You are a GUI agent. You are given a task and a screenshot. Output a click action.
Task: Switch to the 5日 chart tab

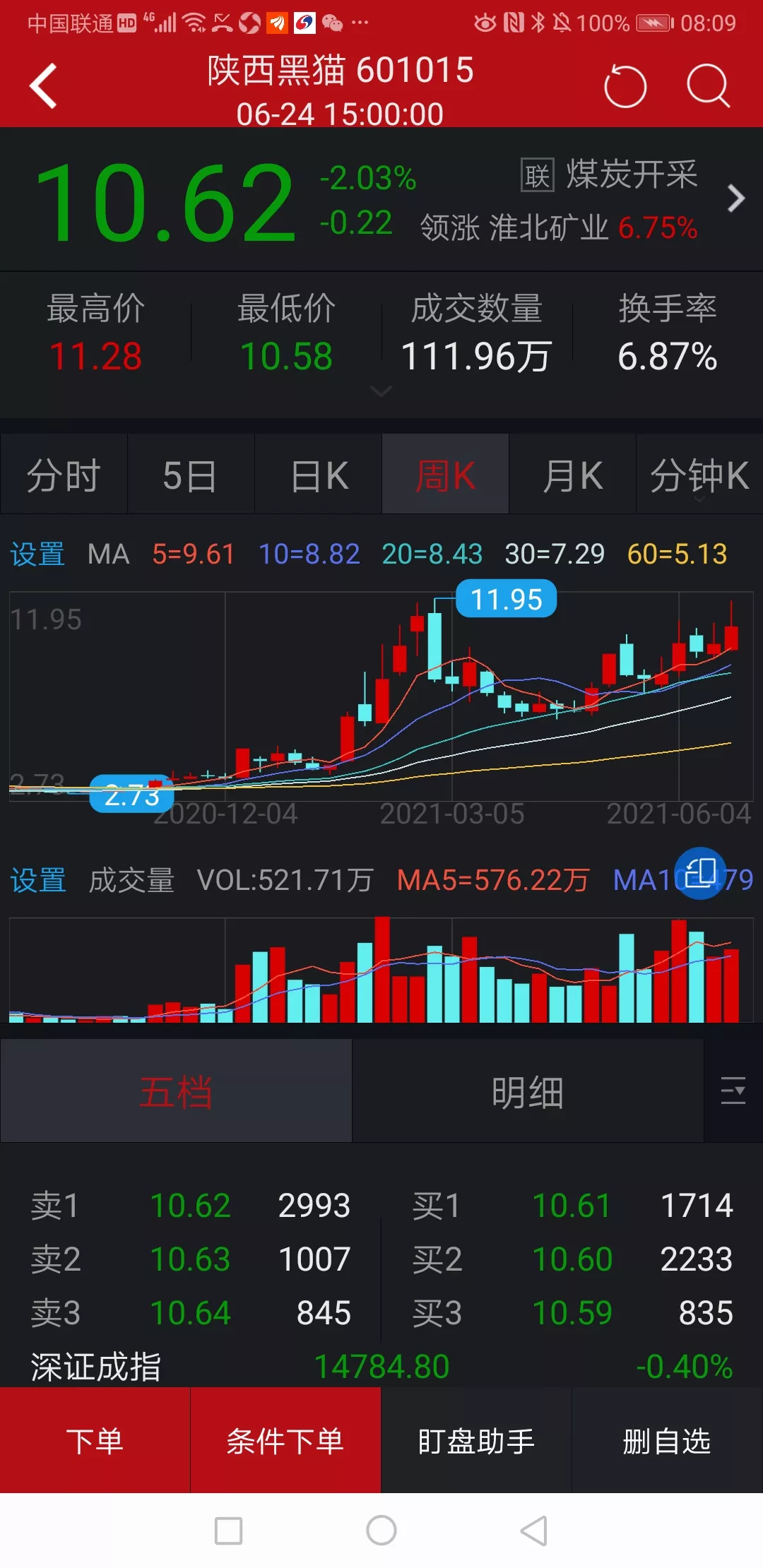tap(191, 474)
